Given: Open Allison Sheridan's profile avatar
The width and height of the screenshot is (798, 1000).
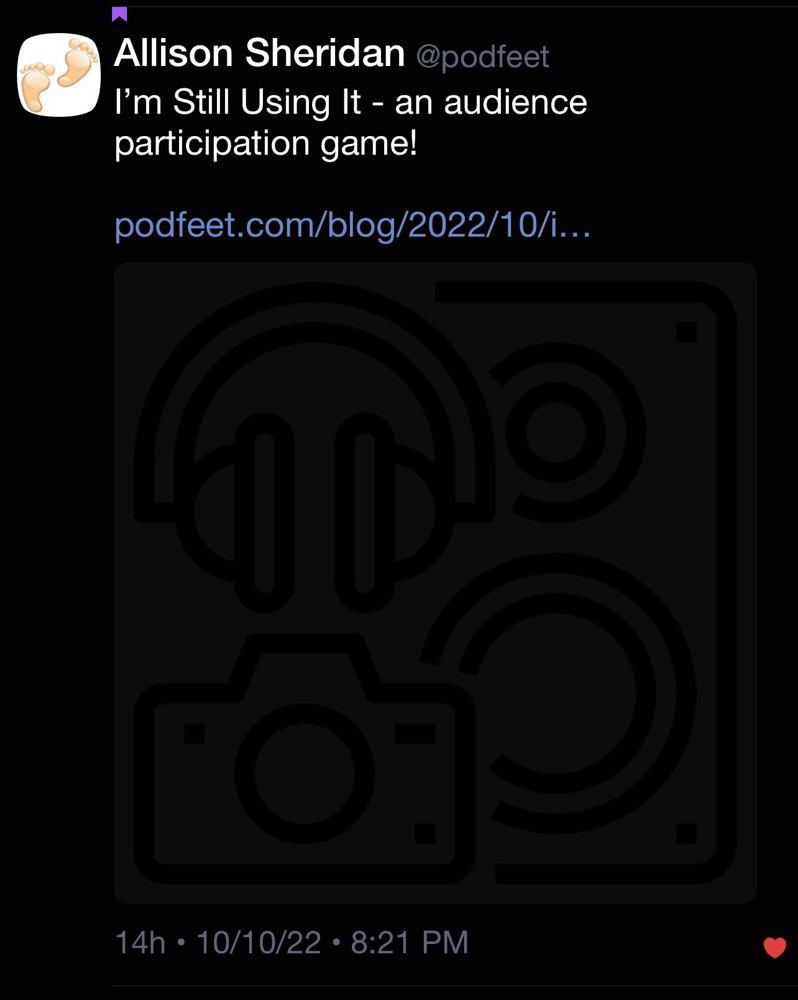Looking at the screenshot, I should click(x=59, y=75).
